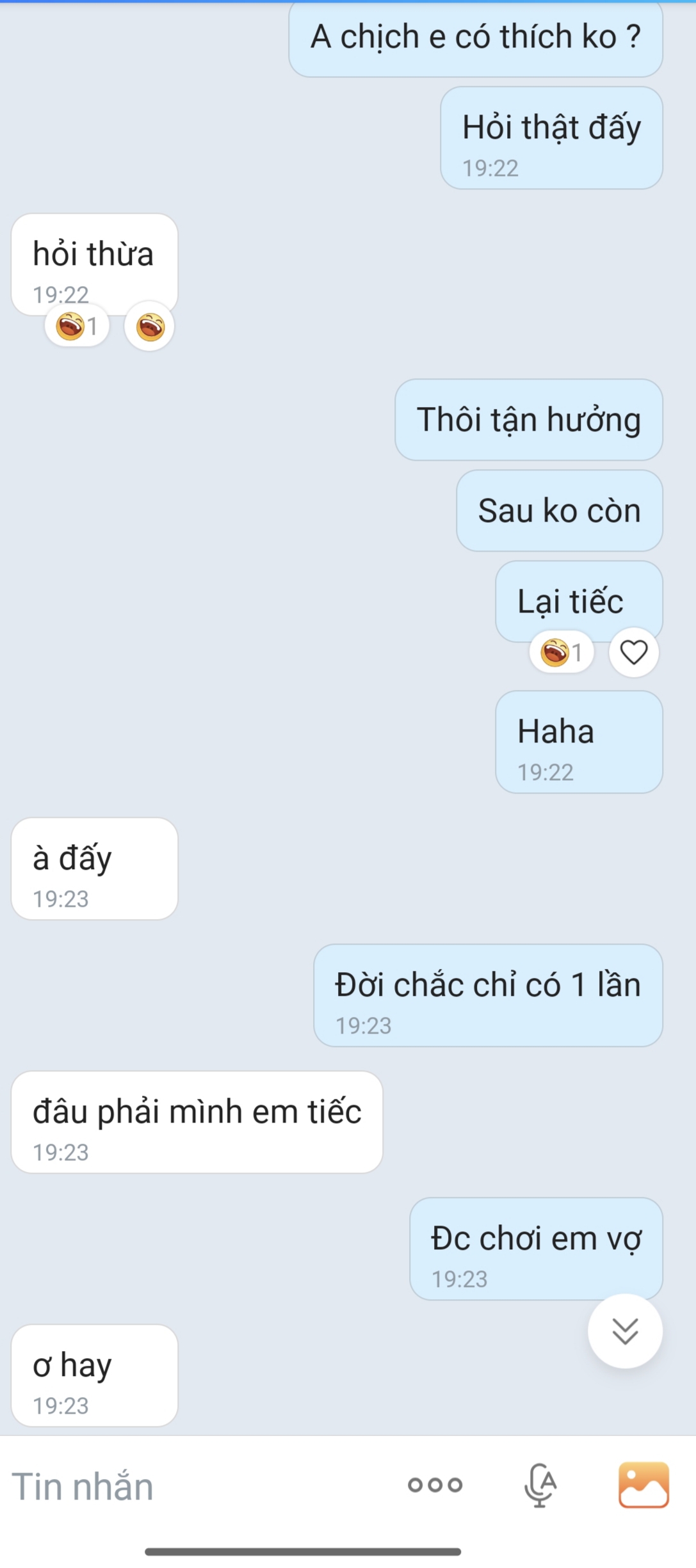Tap the voice-to-text microphone icon

540,1485
